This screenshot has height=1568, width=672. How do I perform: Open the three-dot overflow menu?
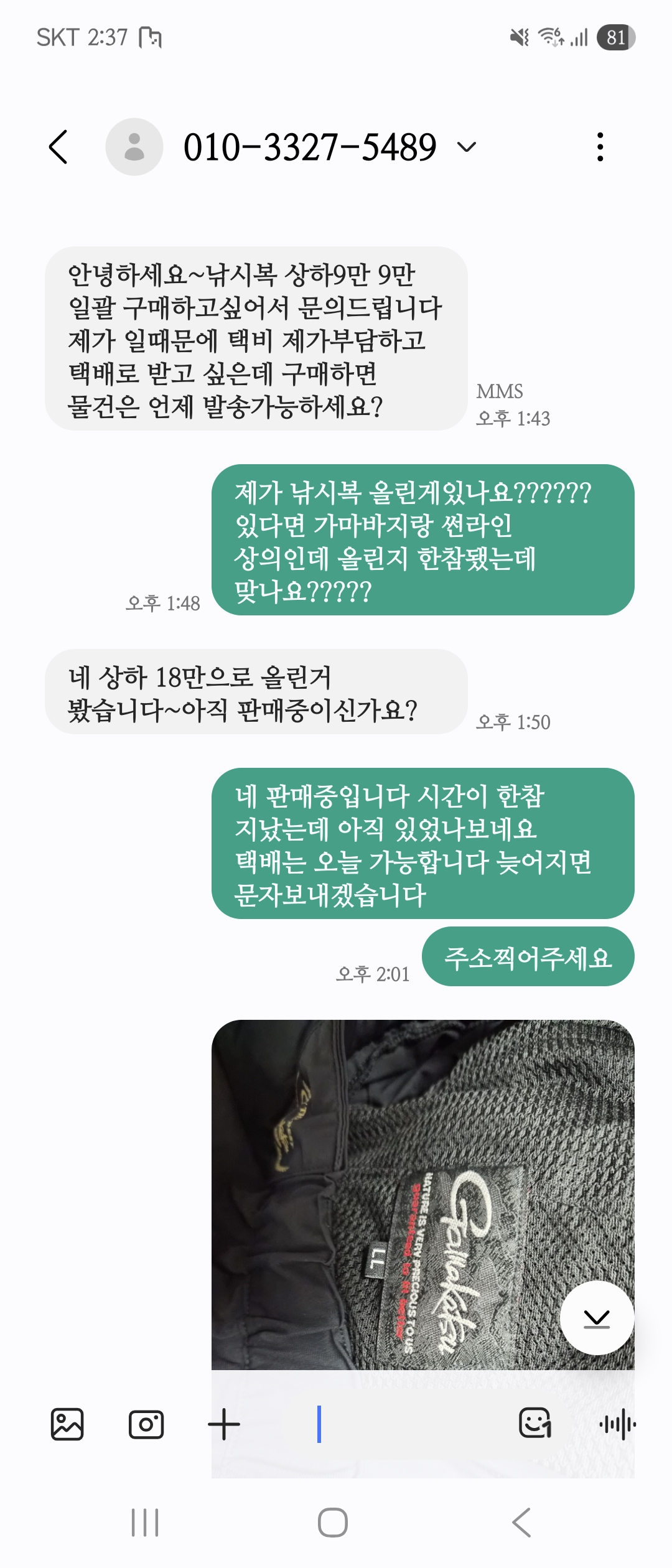coord(600,147)
